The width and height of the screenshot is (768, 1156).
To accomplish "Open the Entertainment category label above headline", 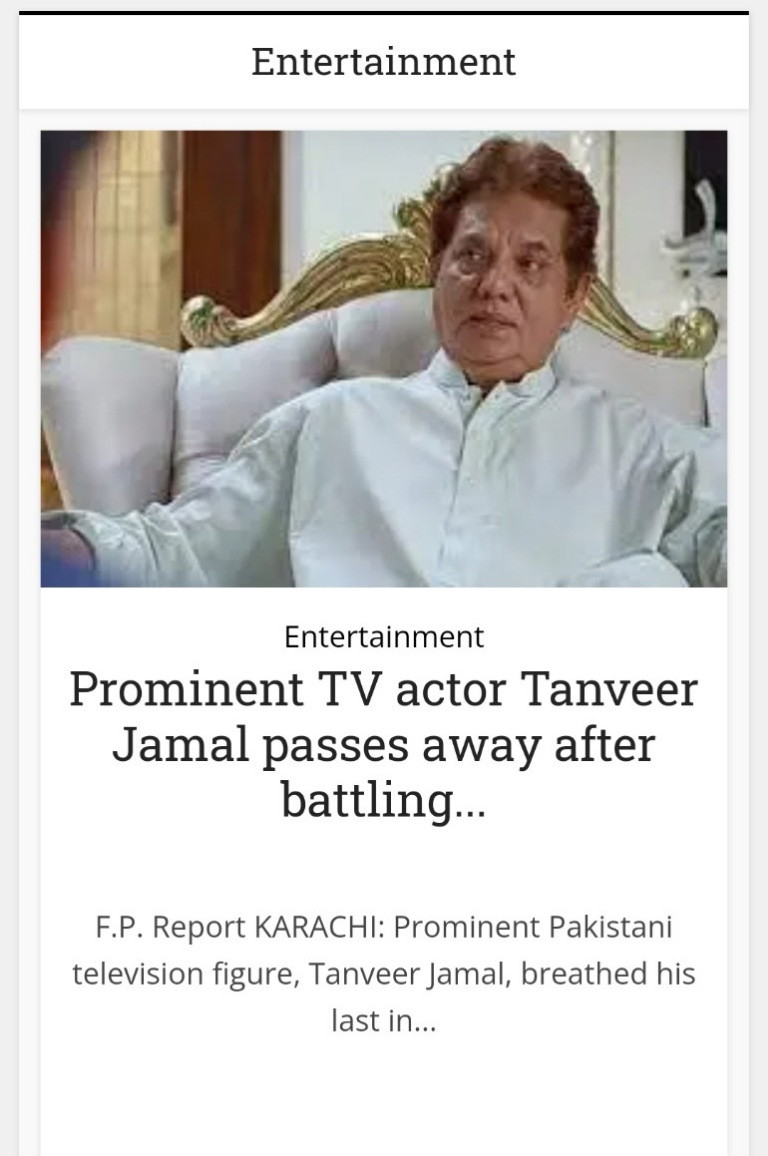I will click(384, 637).
